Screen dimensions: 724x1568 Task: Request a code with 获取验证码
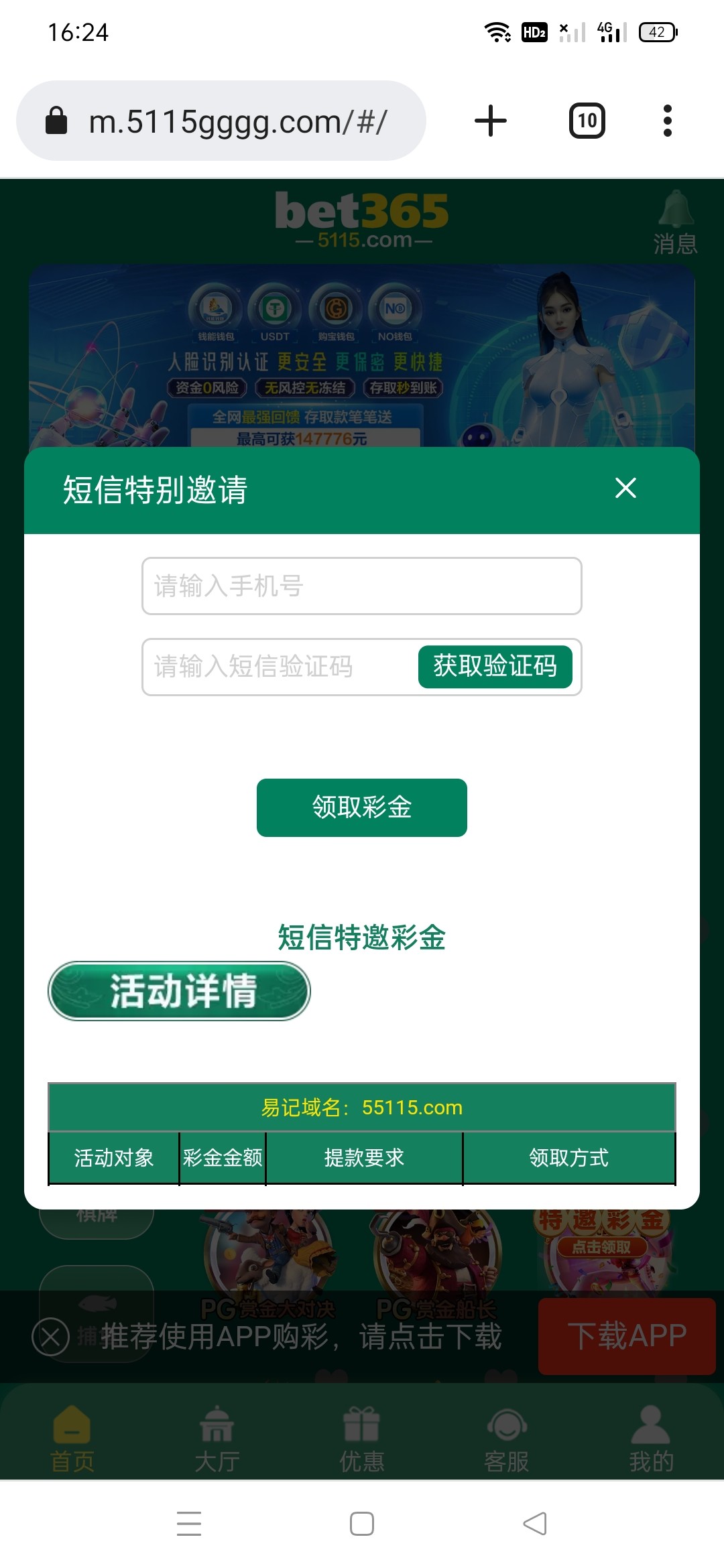pyautogui.click(x=495, y=667)
